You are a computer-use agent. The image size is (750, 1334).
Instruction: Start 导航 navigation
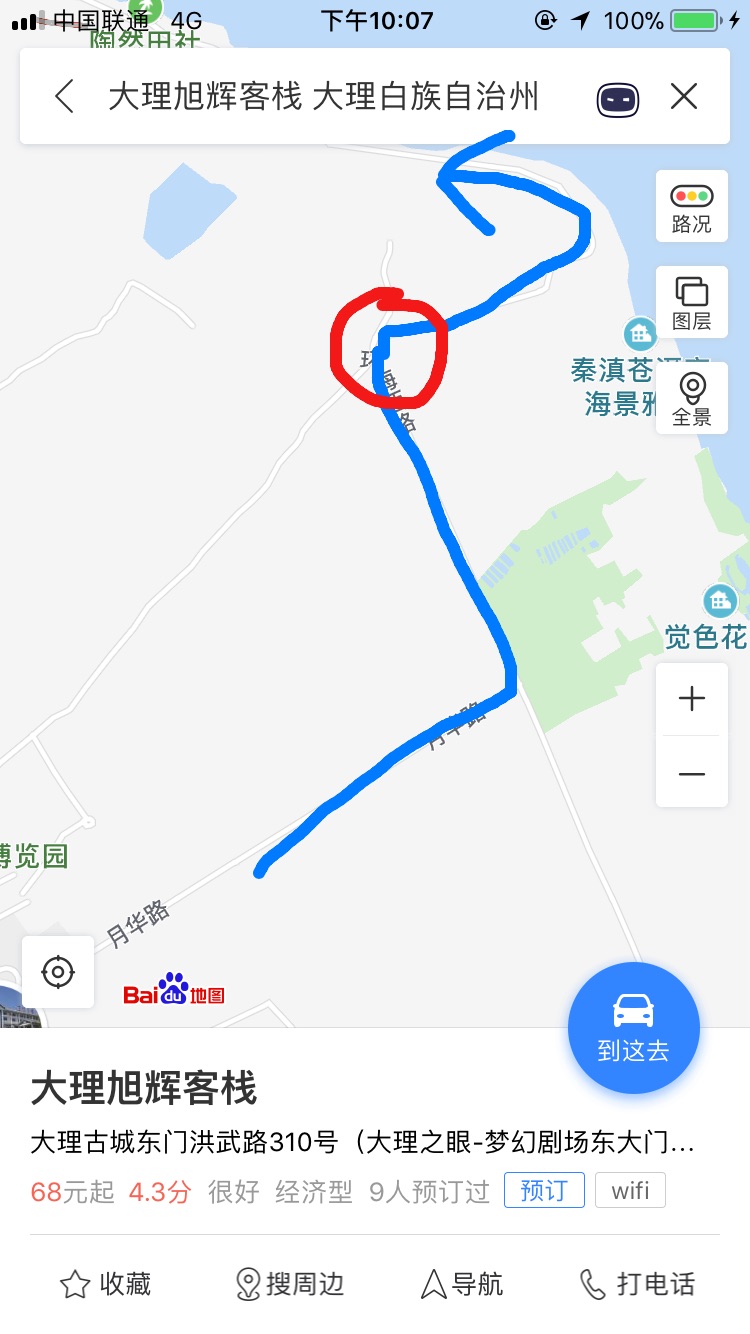click(461, 1284)
